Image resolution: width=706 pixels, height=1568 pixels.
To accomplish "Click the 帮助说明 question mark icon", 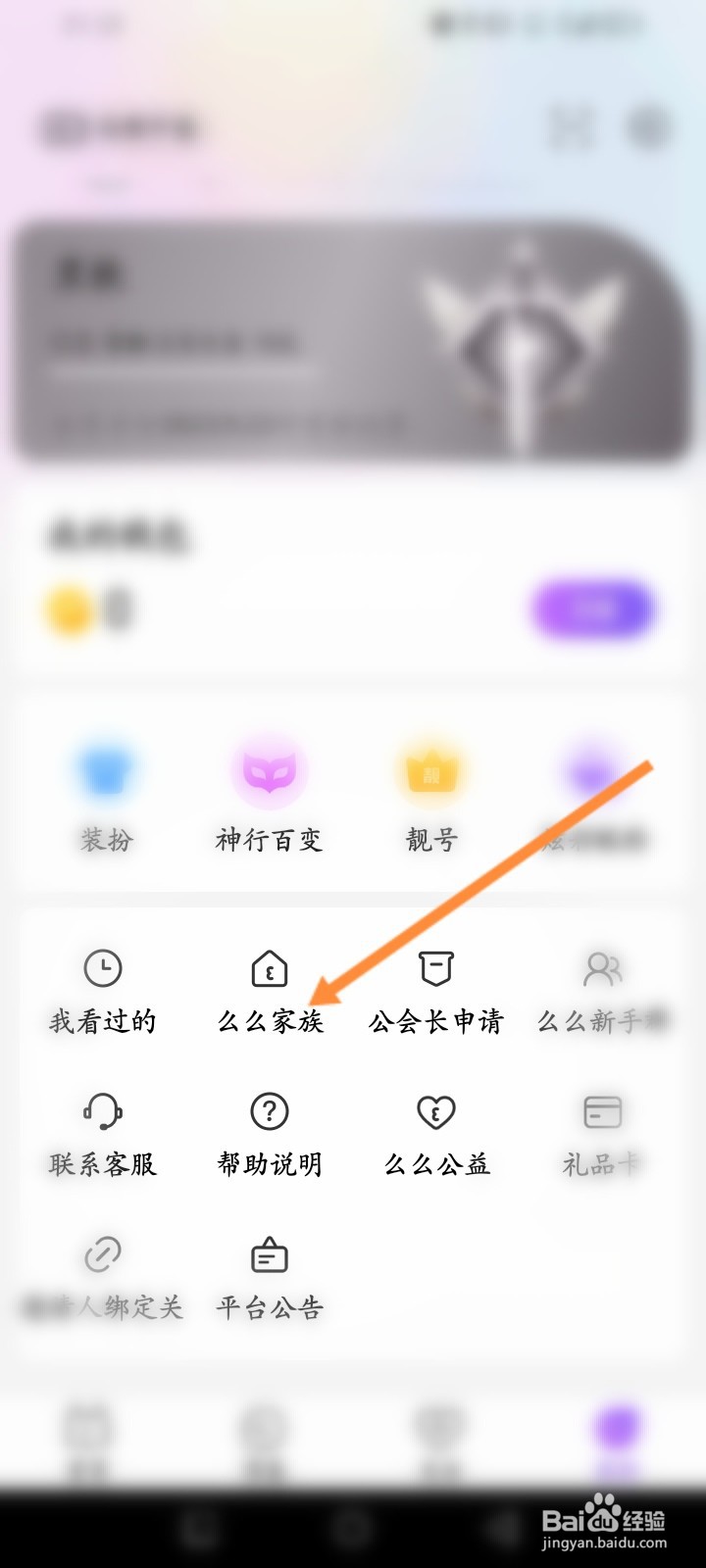I will coord(268,1112).
